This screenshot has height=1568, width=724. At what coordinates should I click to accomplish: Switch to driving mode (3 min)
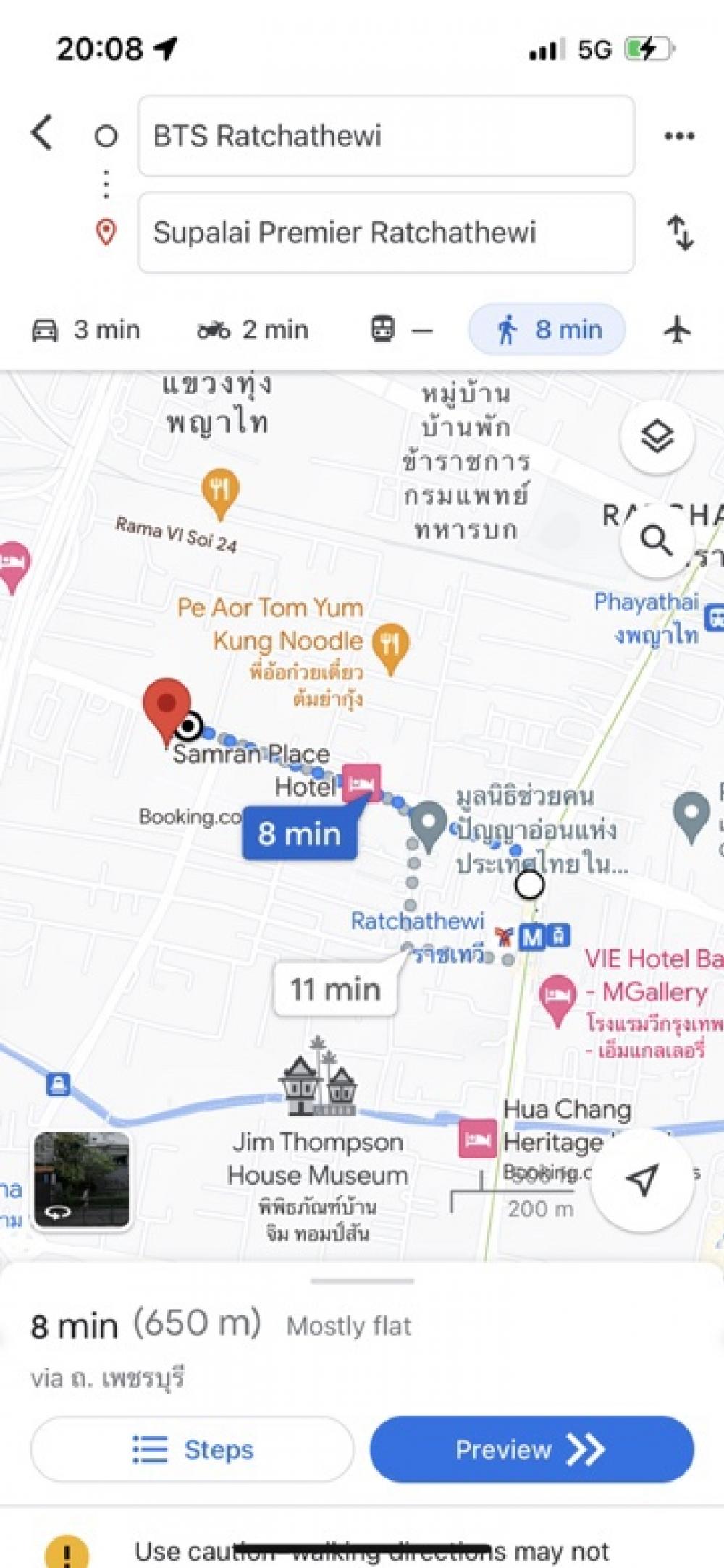85,330
